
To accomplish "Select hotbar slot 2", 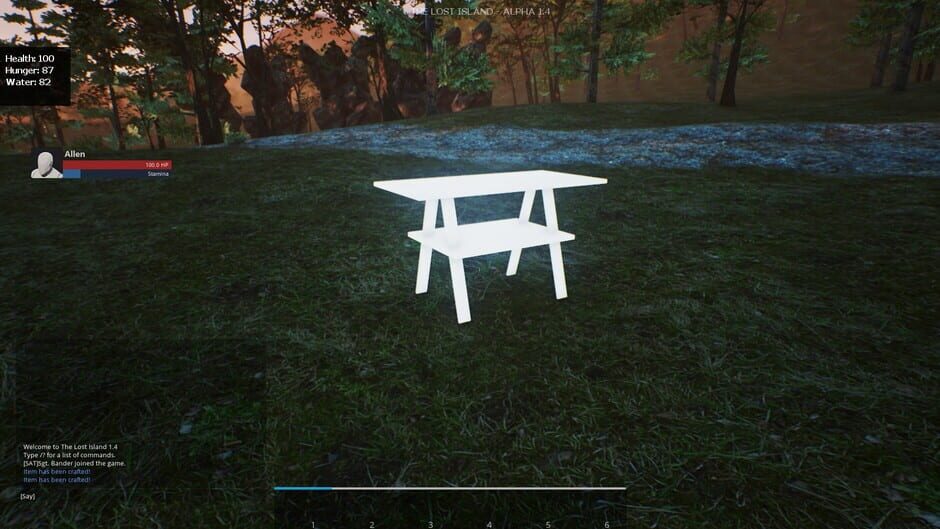I will 372,523.
